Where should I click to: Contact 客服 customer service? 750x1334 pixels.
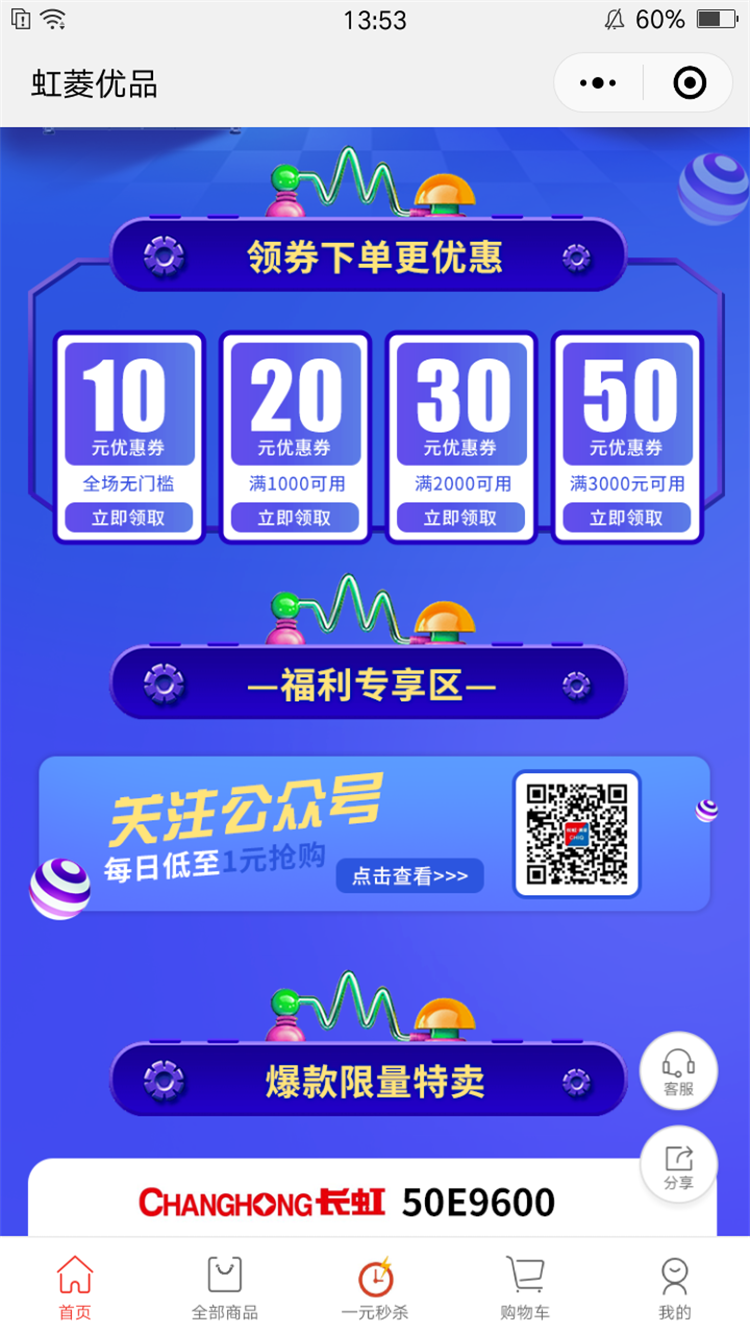coord(678,1070)
